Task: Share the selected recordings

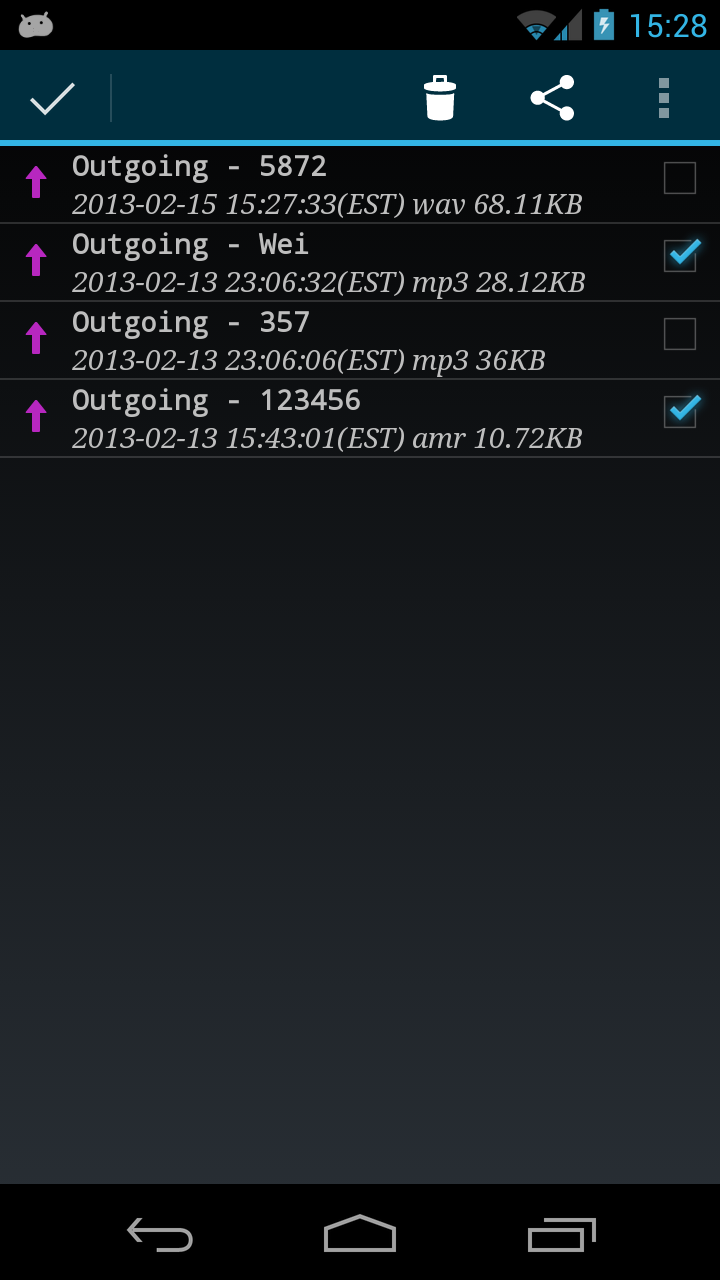Action: click(x=552, y=98)
